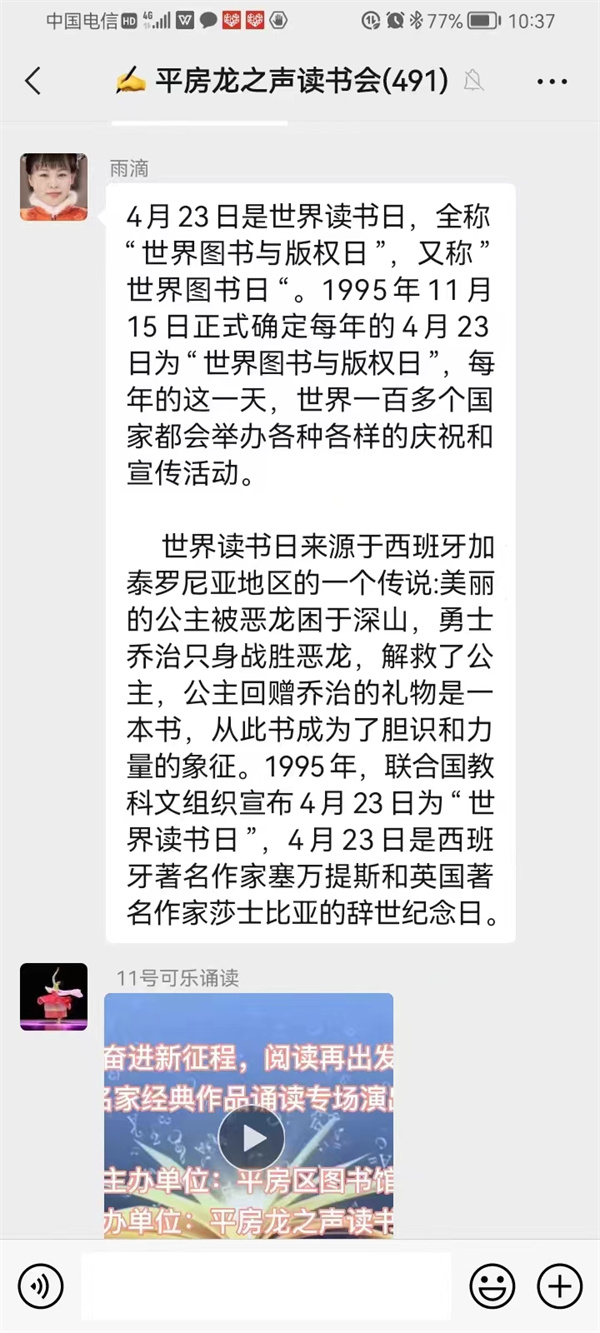
Task: Switch to voice message input
Action: click(41, 1285)
